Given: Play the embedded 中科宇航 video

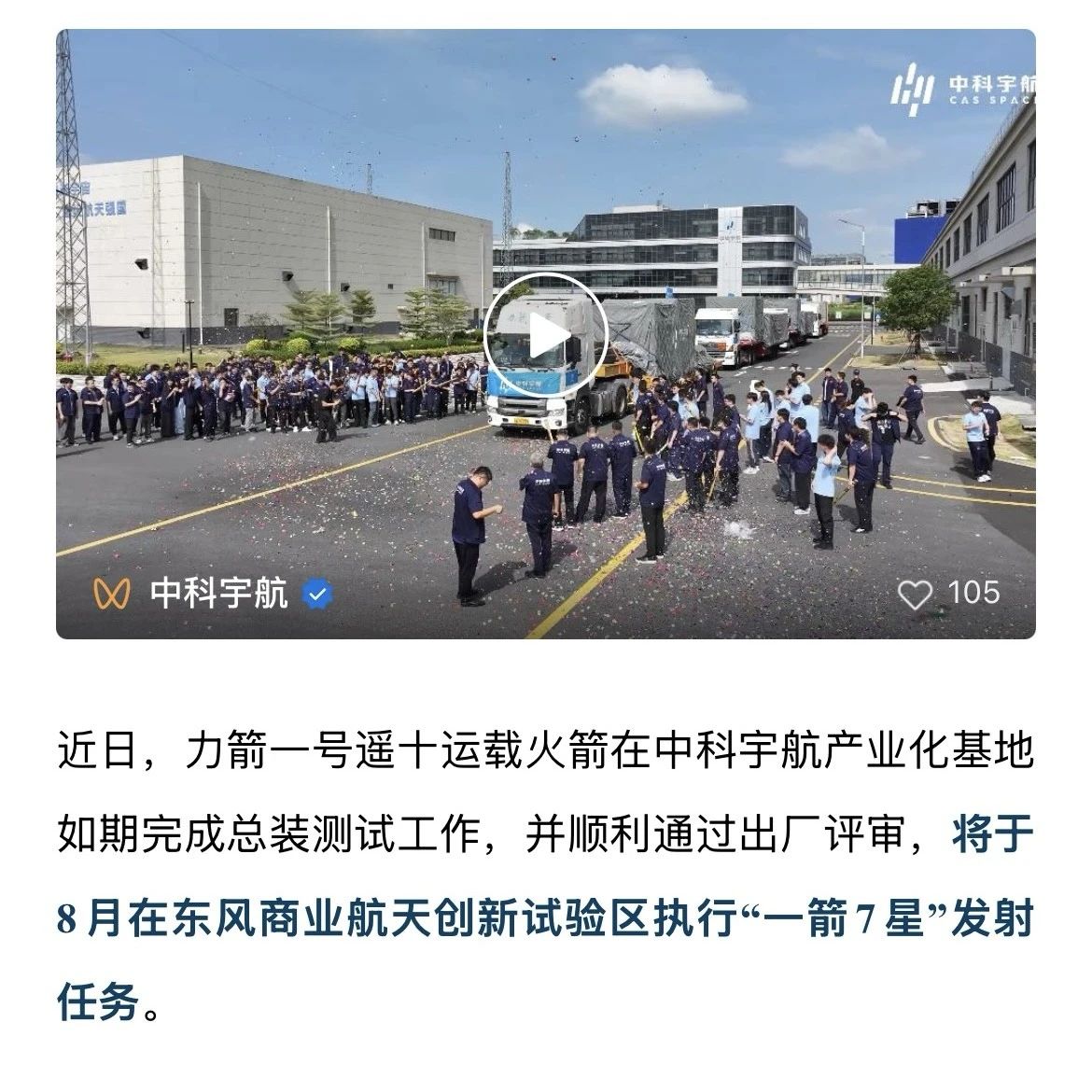Looking at the screenshot, I should pos(546,336).
